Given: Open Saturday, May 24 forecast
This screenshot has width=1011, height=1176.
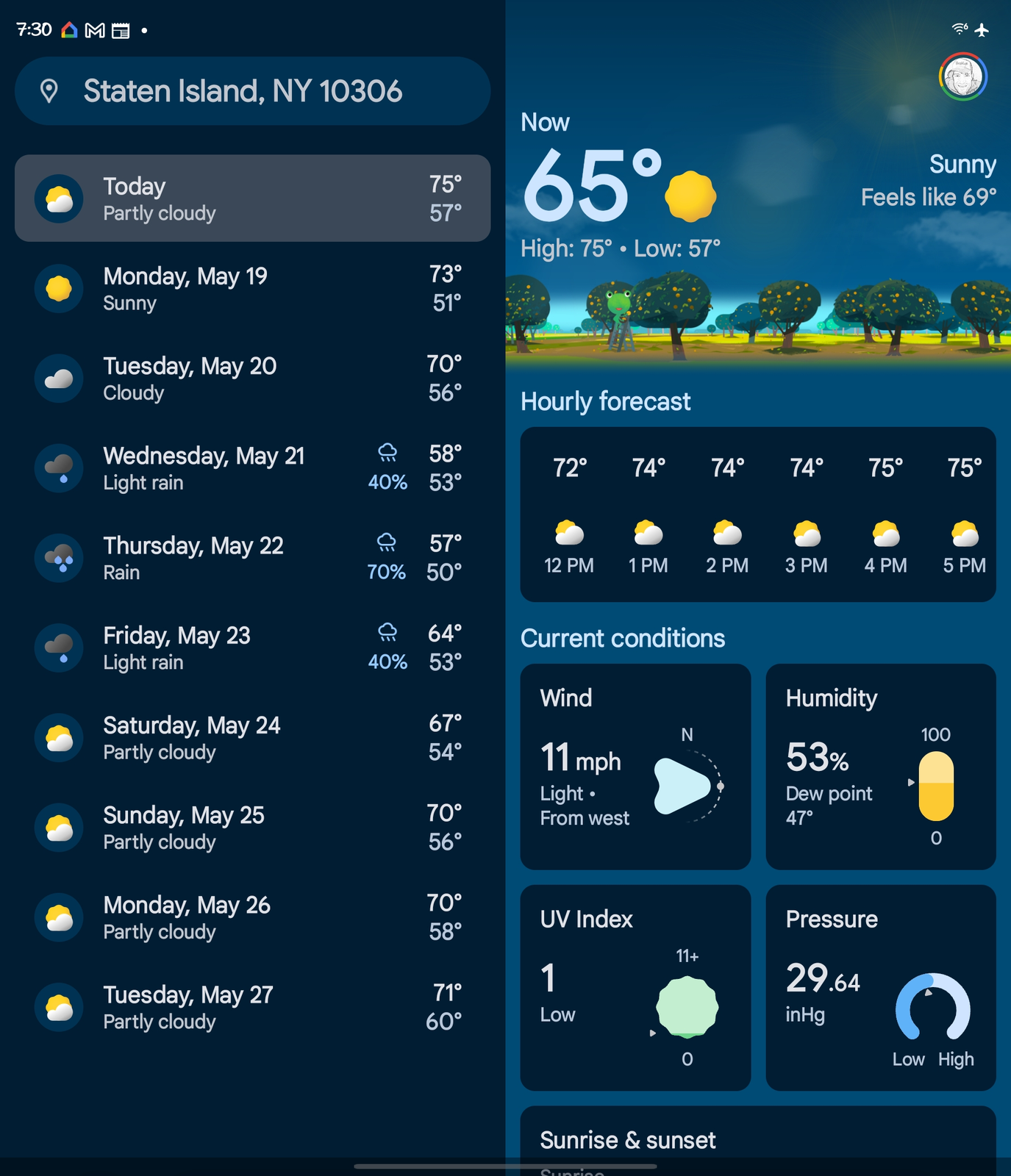Looking at the screenshot, I should (x=252, y=737).
